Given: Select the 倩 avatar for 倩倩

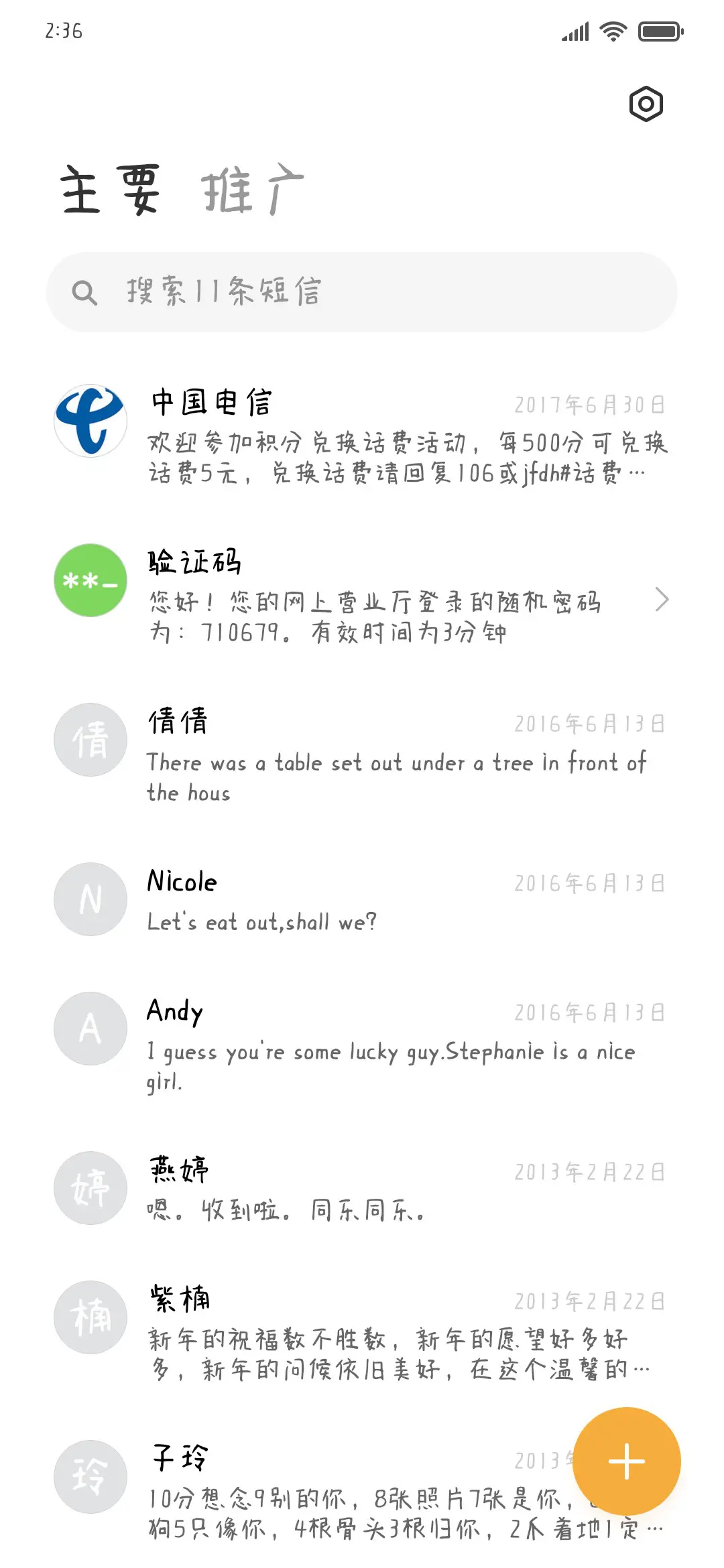Looking at the screenshot, I should (90, 739).
